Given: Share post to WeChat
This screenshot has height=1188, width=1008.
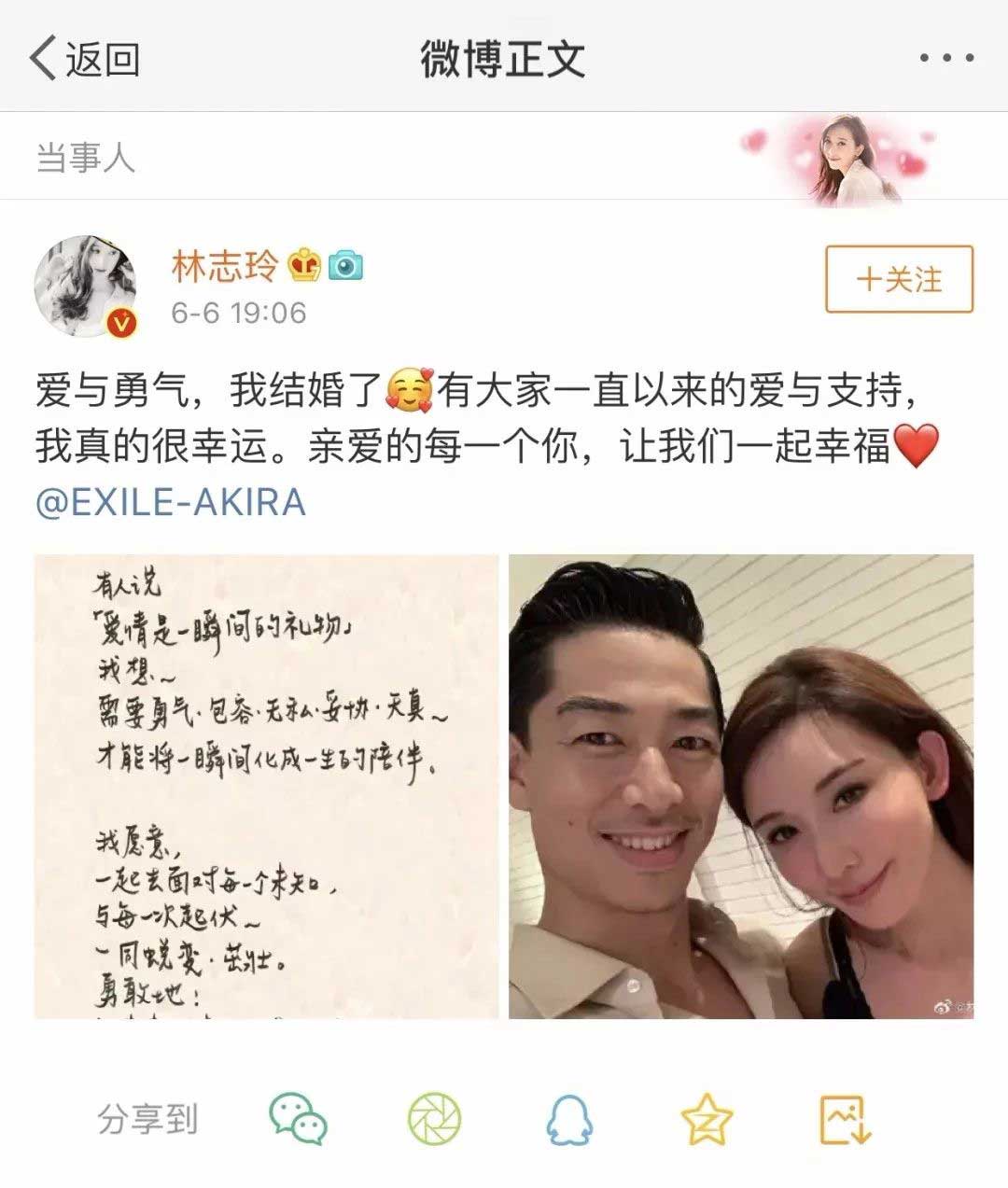Looking at the screenshot, I should click(x=299, y=1119).
